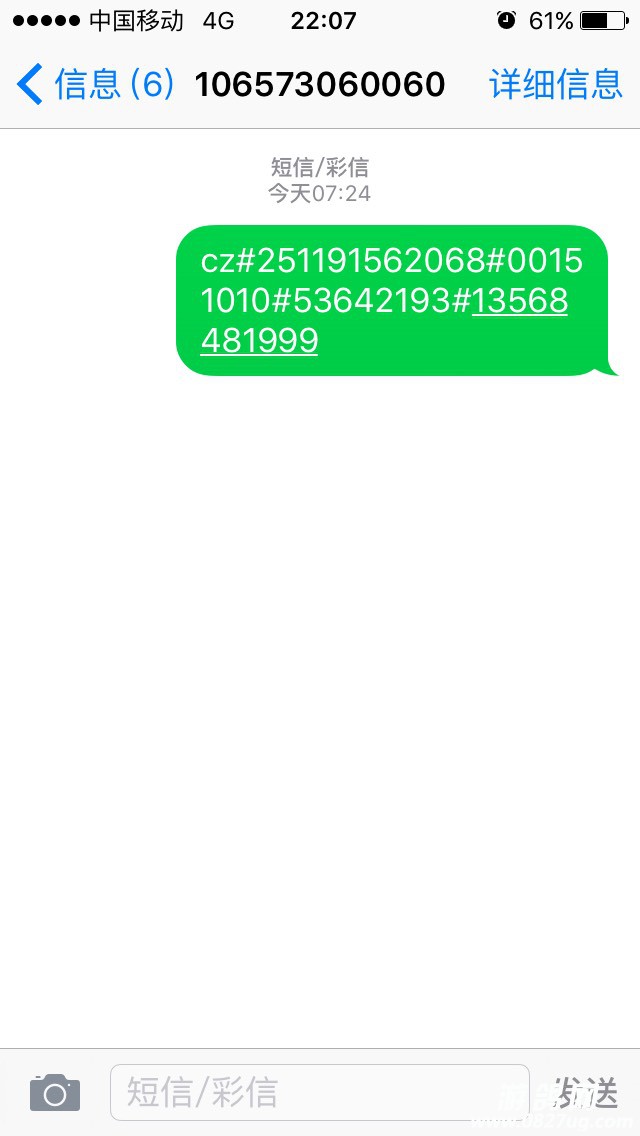Open the camera to attach a photo
Screen dimensions: 640x1136
(x=54, y=1093)
